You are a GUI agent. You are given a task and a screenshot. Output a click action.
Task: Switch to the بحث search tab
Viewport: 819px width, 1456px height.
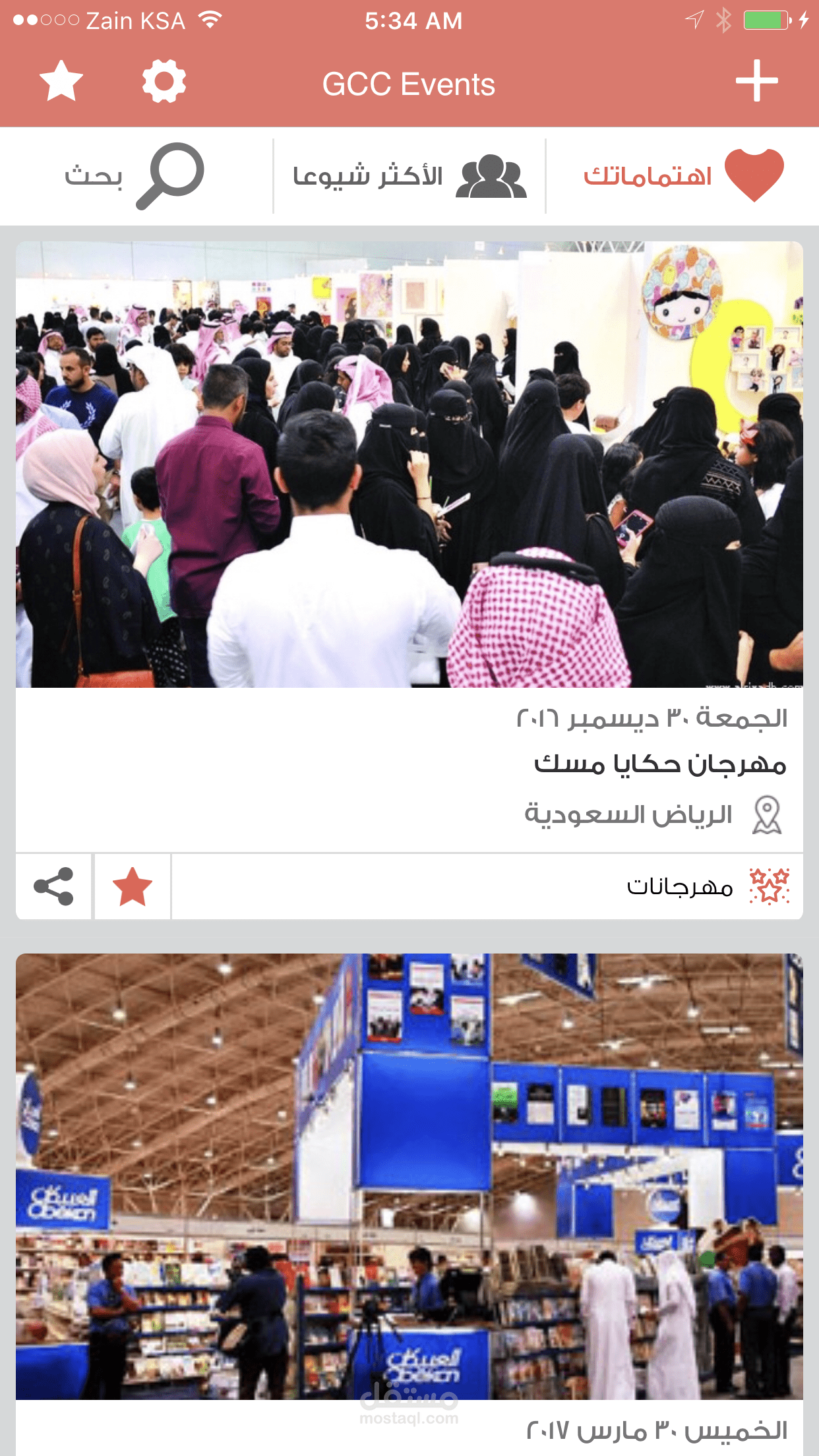(x=135, y=176)
